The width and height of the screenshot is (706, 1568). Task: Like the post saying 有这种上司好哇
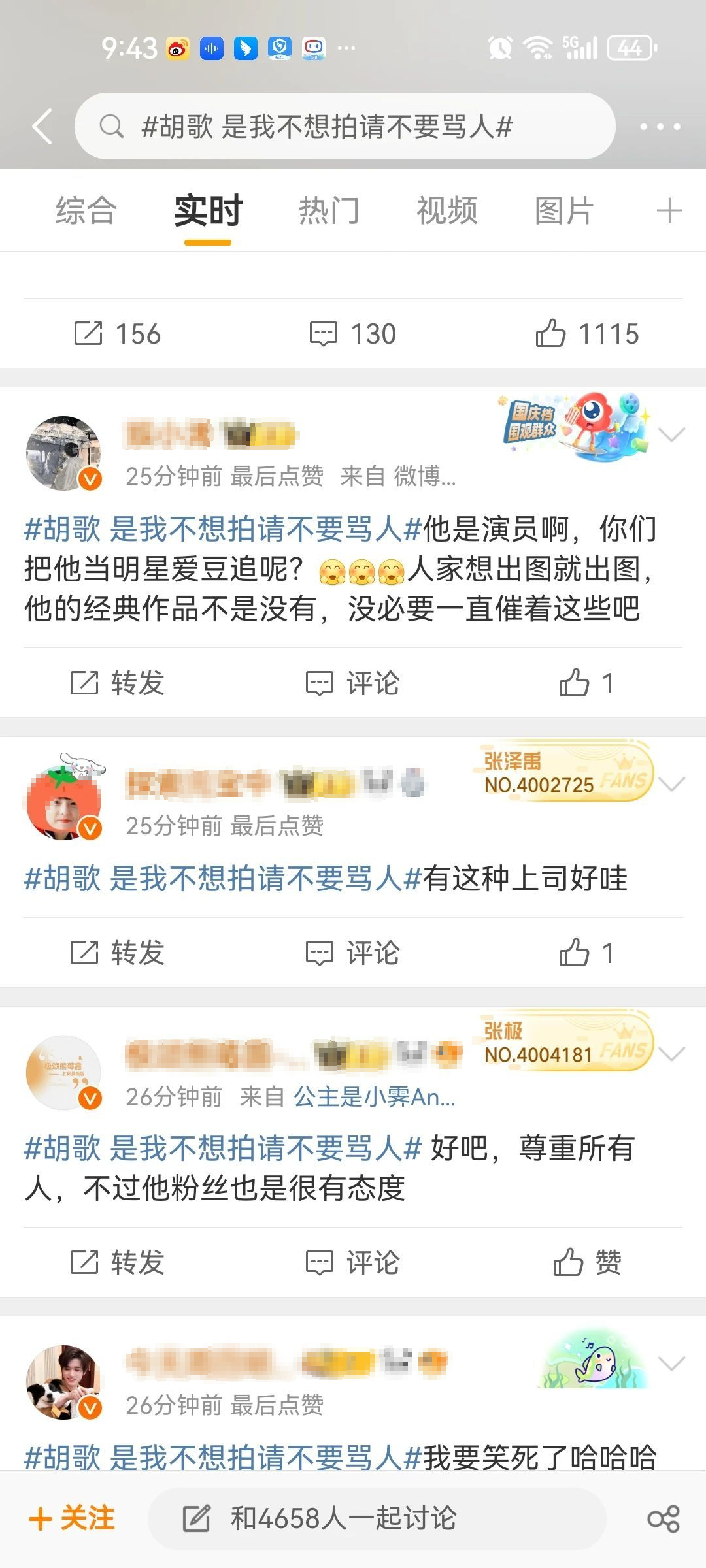click(587, 953)
